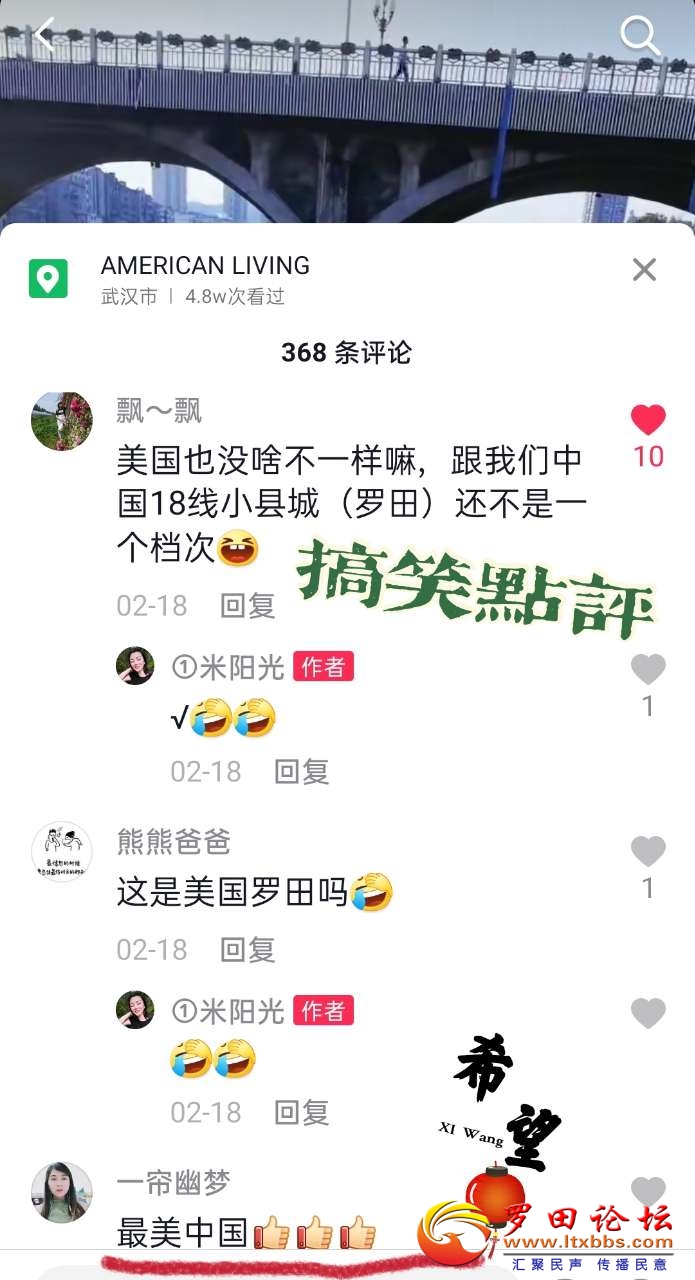Unlike the comment by 飘~飘
The image size is (695, 1280).
coord(648,420)
